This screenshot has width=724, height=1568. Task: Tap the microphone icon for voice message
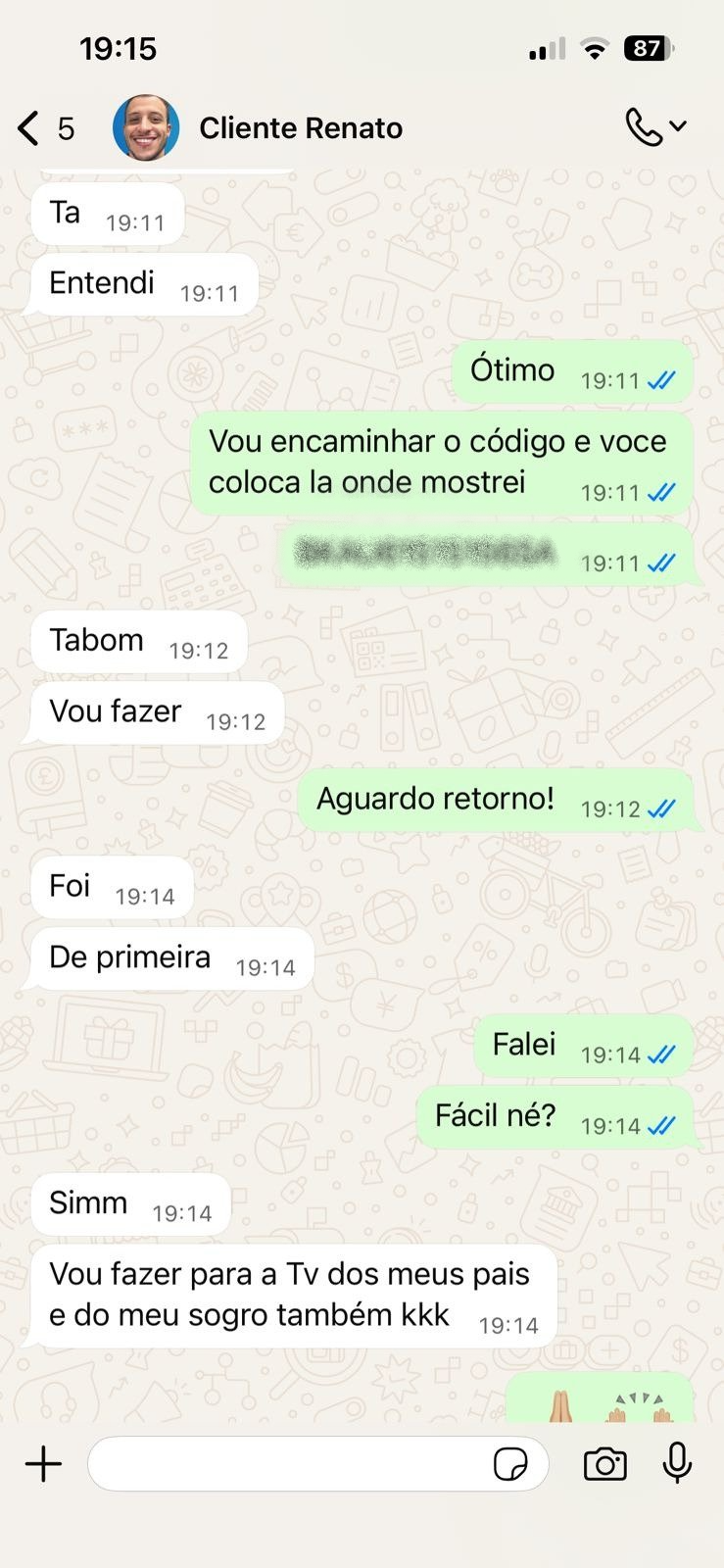click(x=677, y=1464)
